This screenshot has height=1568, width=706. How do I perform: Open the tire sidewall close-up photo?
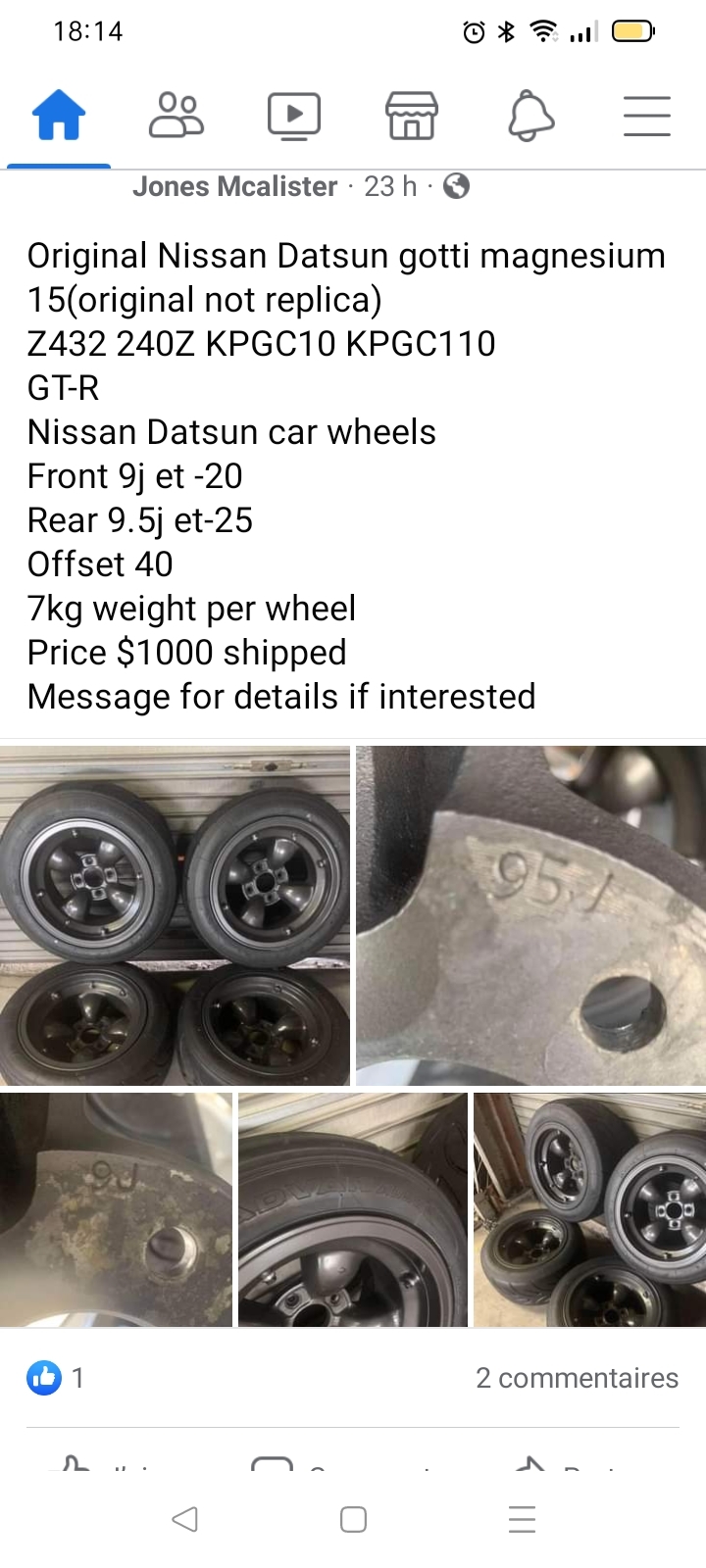[x=353, y=1209]
